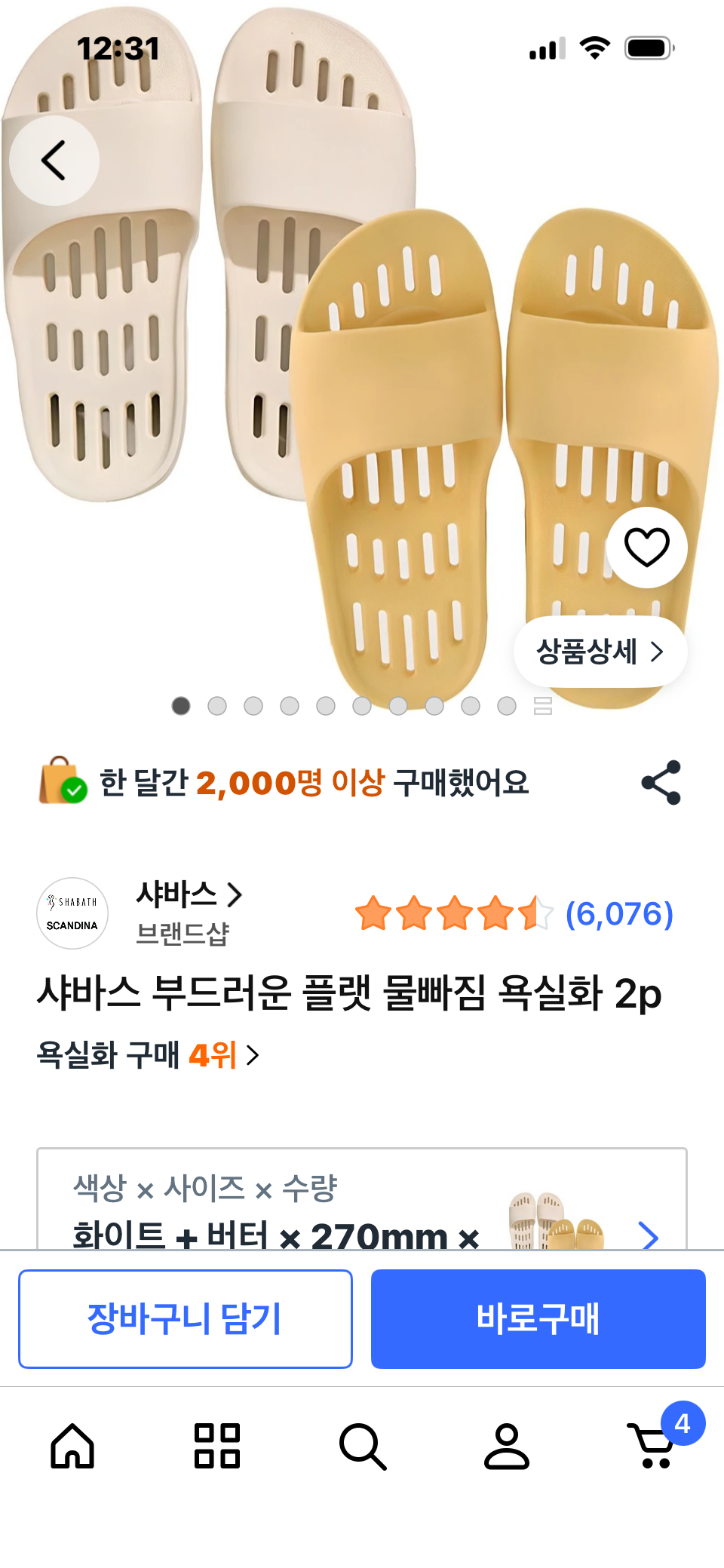Open the category grid tab
724x1568 pixels.
coord(217,1446)
